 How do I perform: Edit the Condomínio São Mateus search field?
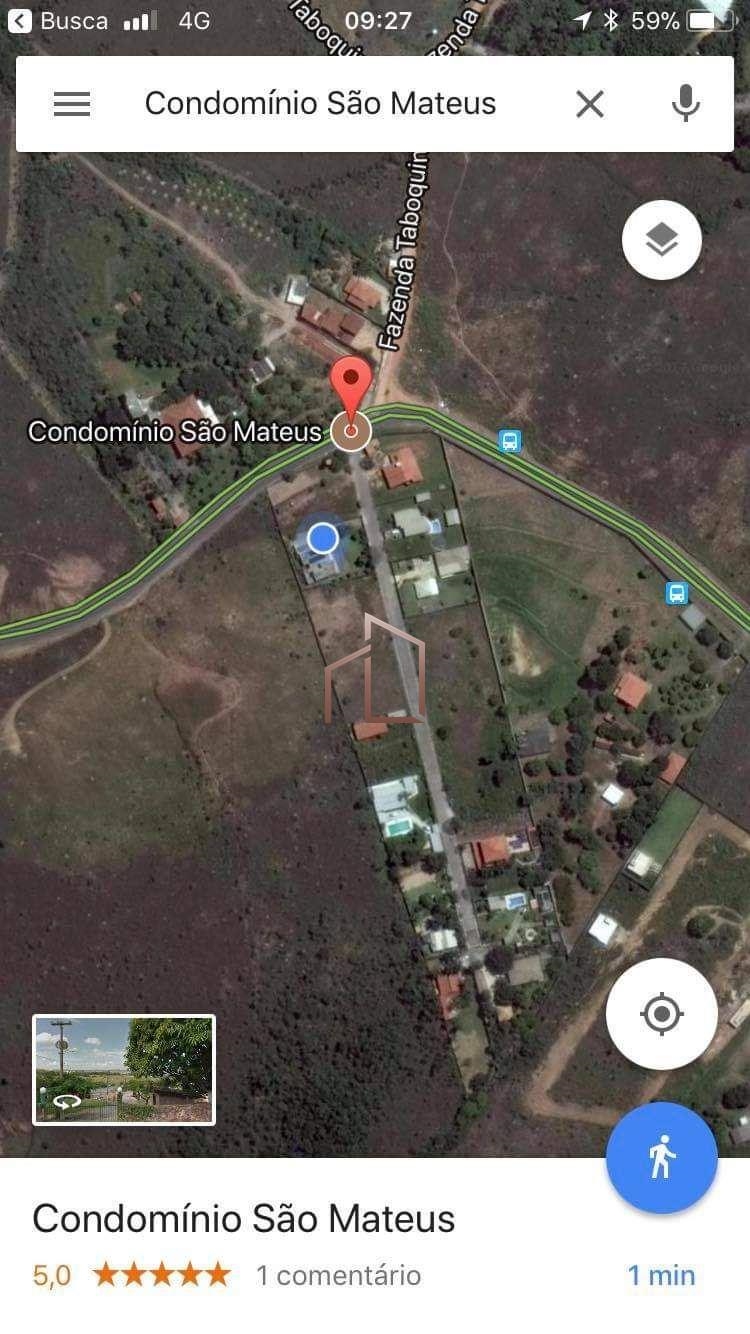click(x=320, y=104)
